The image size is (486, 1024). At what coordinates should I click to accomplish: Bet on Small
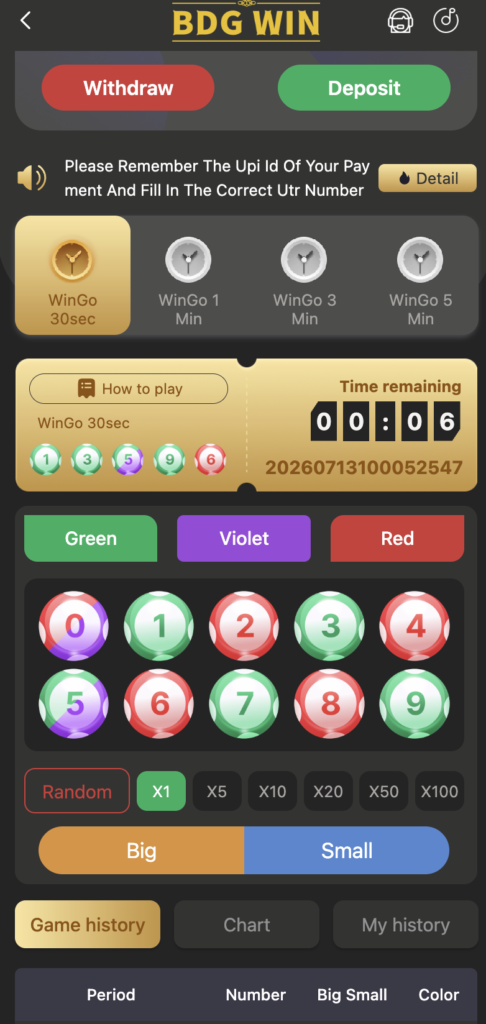(x=347, y=850)
